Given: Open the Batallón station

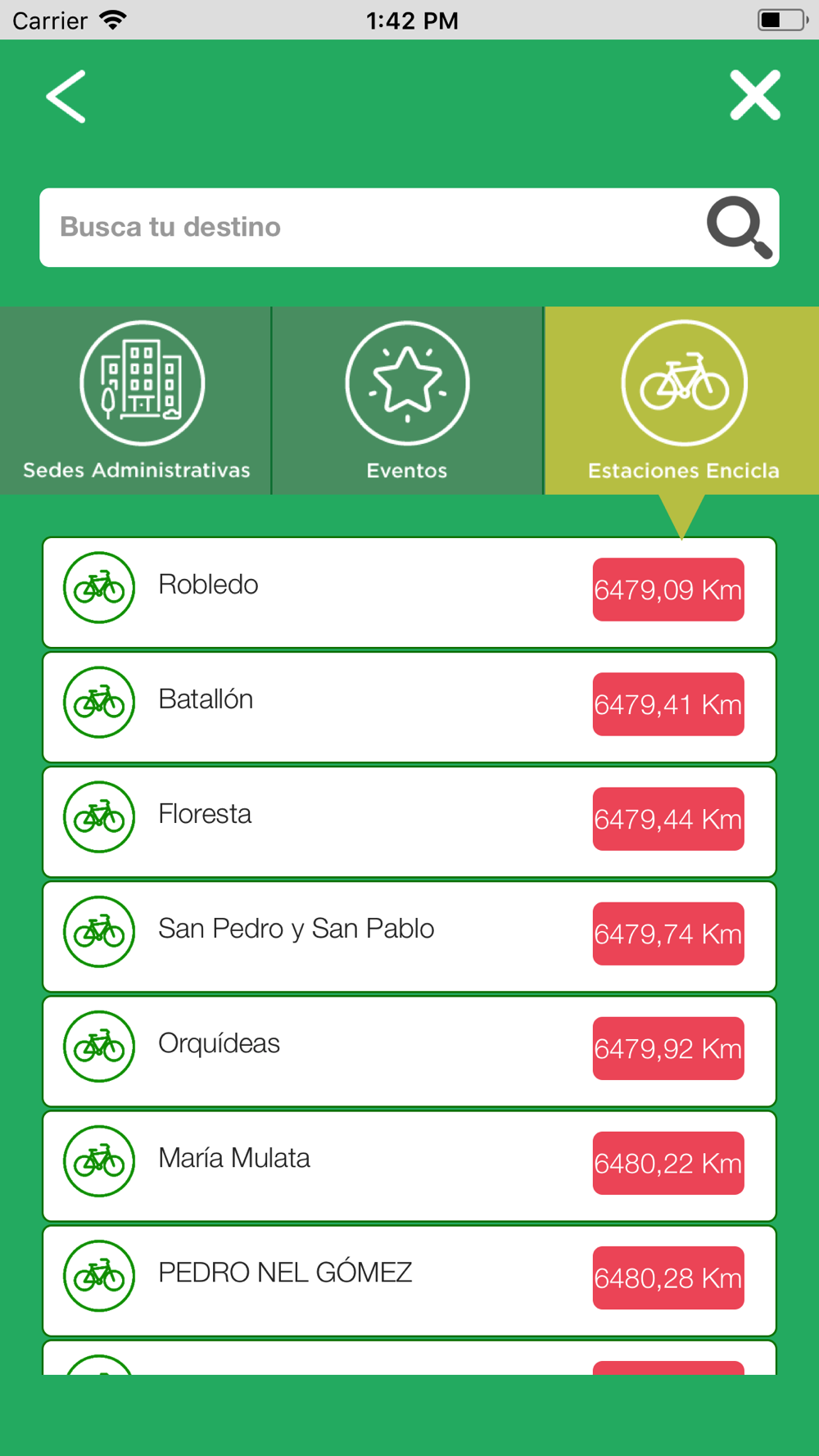Looking at the screenshot, I should (409, 707).
